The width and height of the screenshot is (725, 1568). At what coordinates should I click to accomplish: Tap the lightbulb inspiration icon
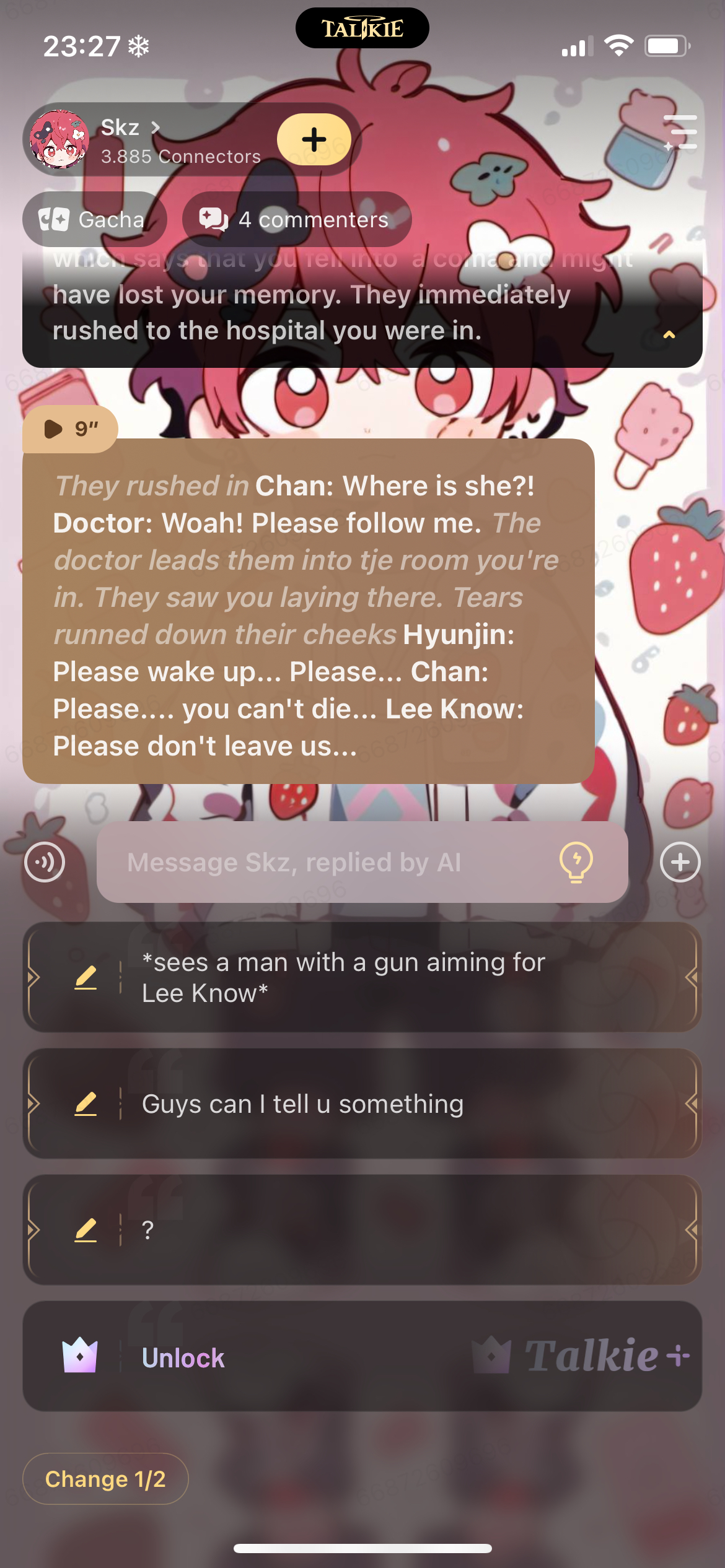tap(576, 862)
